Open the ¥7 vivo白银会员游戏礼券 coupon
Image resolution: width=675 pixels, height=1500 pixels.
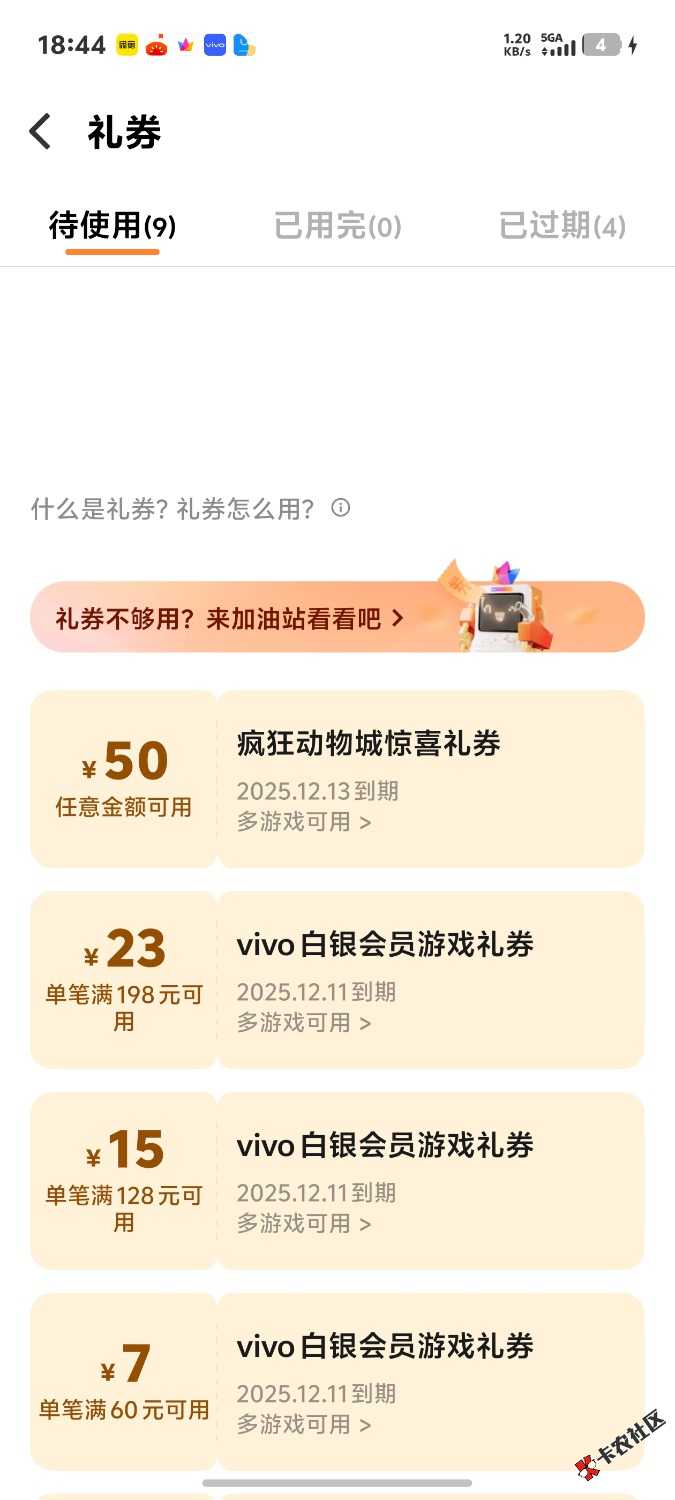pyautogui.click(x=337, y=1380)
